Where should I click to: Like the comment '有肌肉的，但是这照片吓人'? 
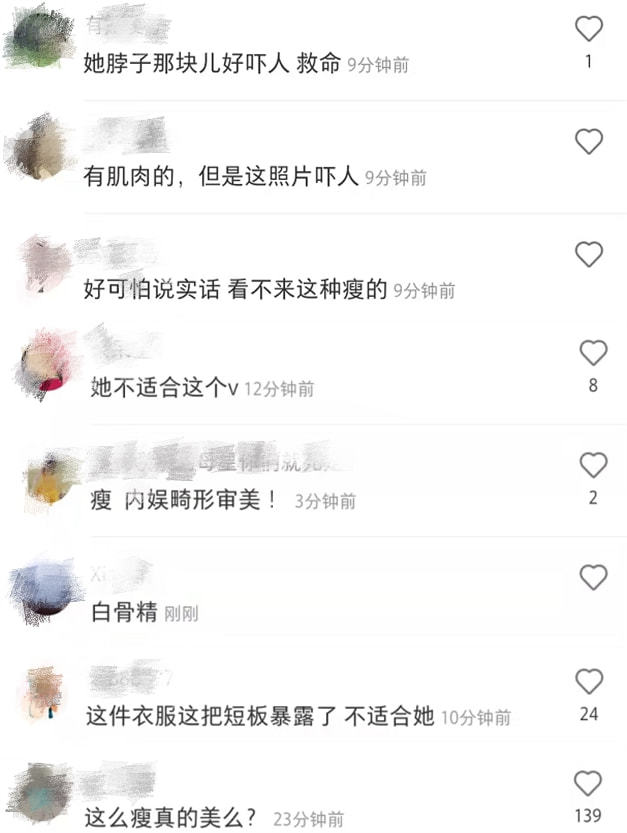(x=589, y=142)
